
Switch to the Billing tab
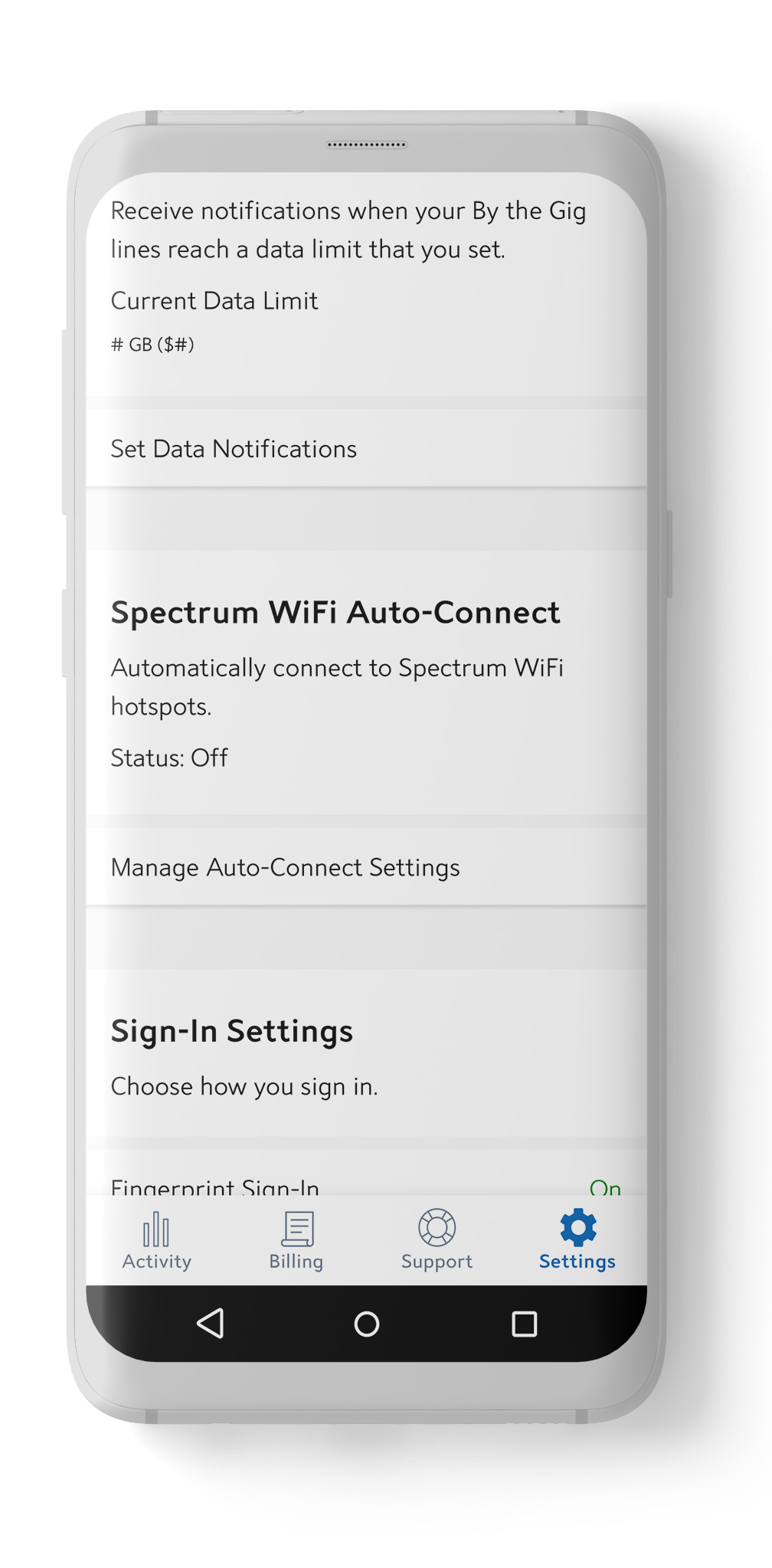pyautogui.click(x=296, y=1241)
